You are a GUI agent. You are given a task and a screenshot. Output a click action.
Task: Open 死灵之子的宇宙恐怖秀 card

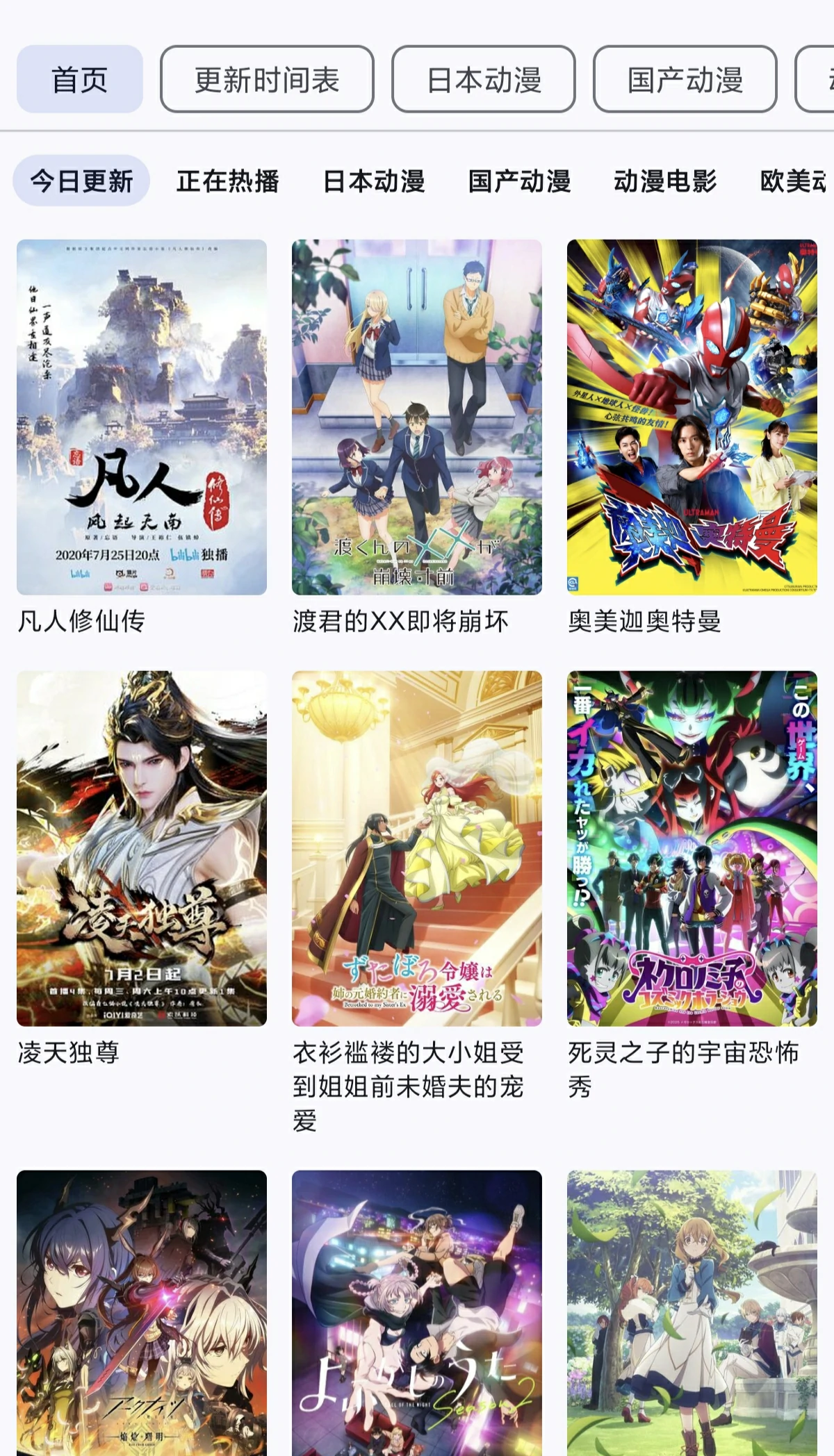pyautogui.click(x=692, y=886)
